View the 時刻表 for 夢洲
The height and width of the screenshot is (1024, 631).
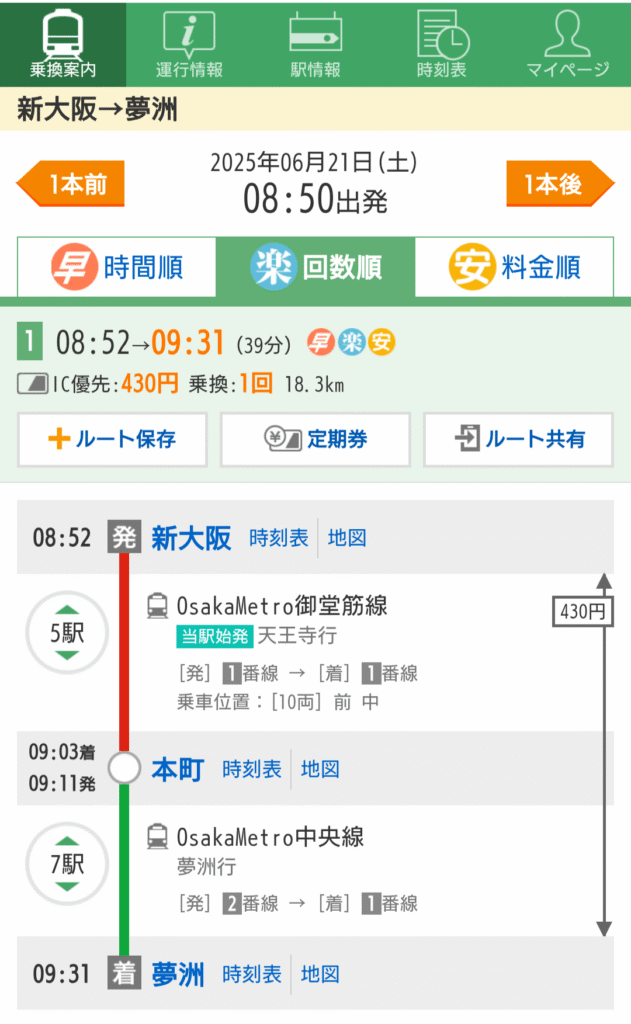tap(252, 974)
